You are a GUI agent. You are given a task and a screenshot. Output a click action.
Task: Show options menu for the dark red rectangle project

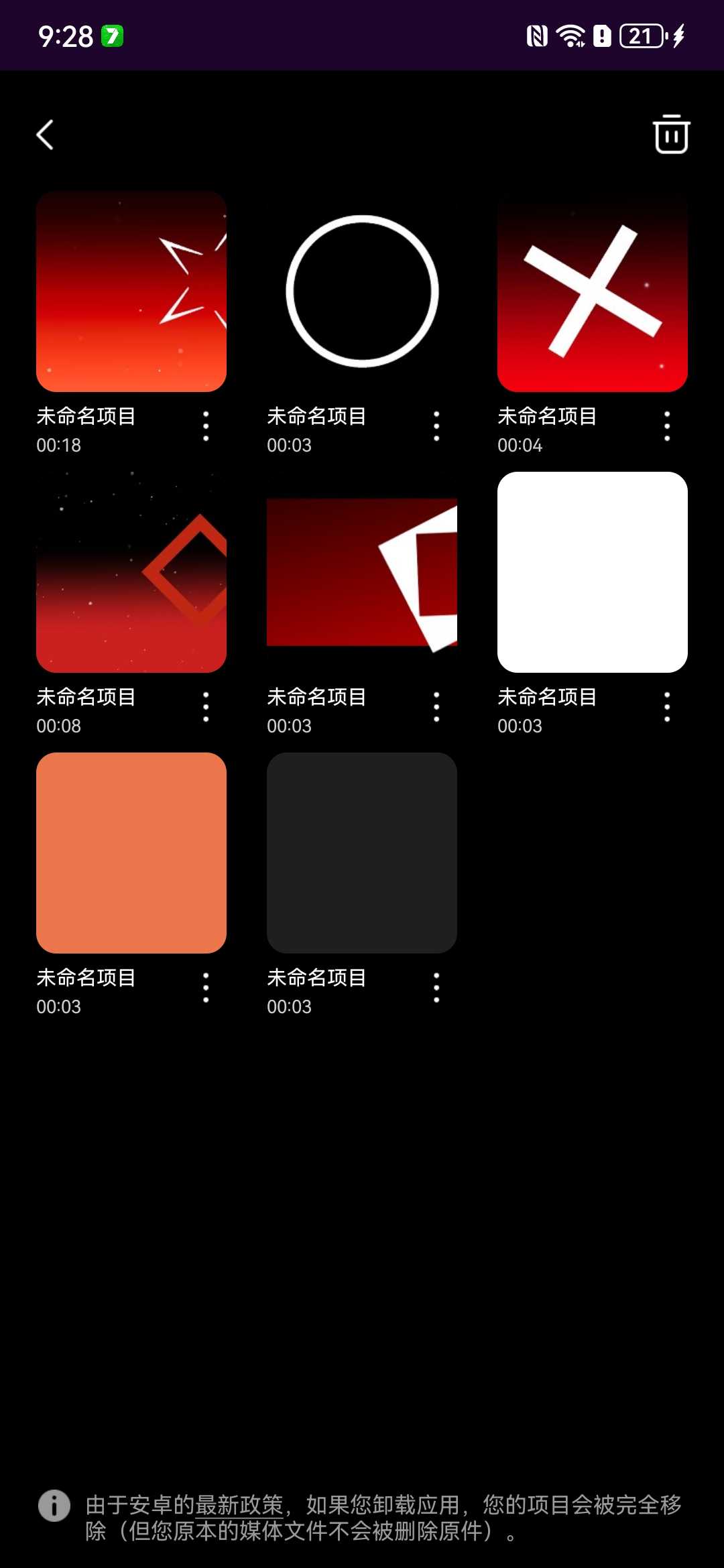click(x=436, y=707)
